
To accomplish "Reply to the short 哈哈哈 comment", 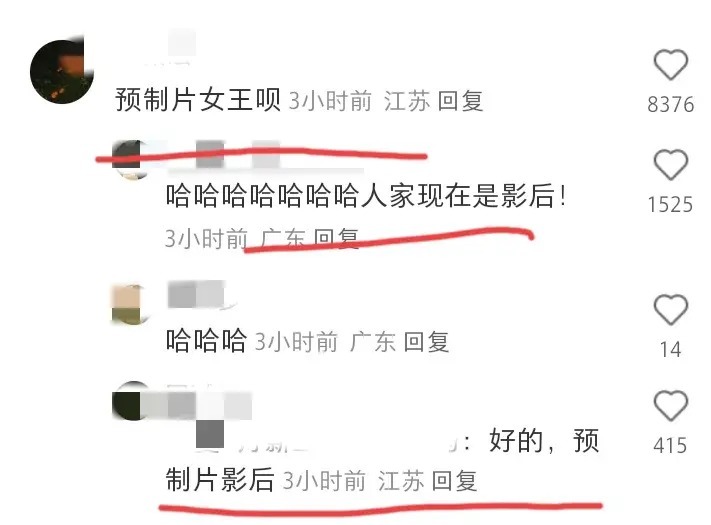I will (x=426, y=341).
